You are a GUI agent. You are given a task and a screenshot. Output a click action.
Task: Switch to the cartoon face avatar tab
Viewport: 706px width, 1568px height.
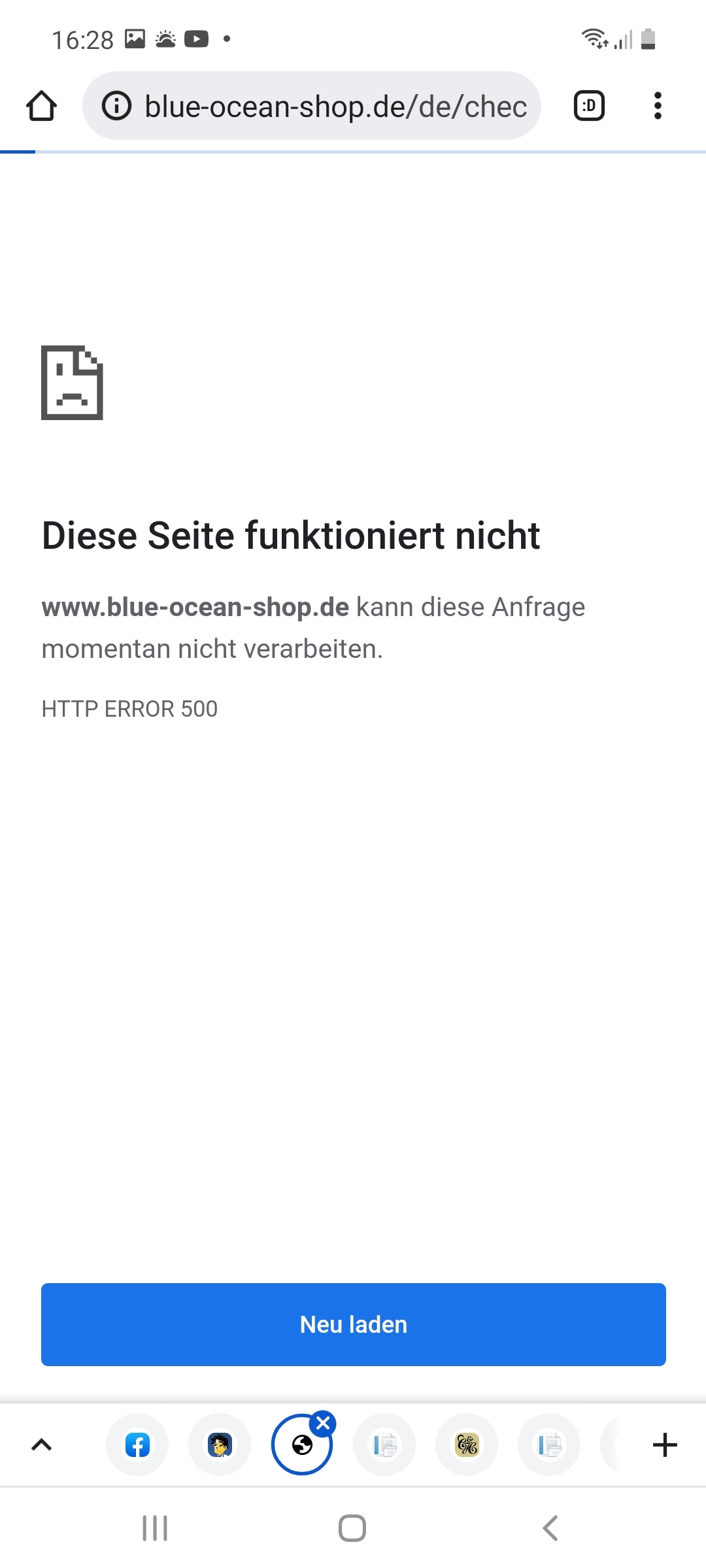point(220,1445)
